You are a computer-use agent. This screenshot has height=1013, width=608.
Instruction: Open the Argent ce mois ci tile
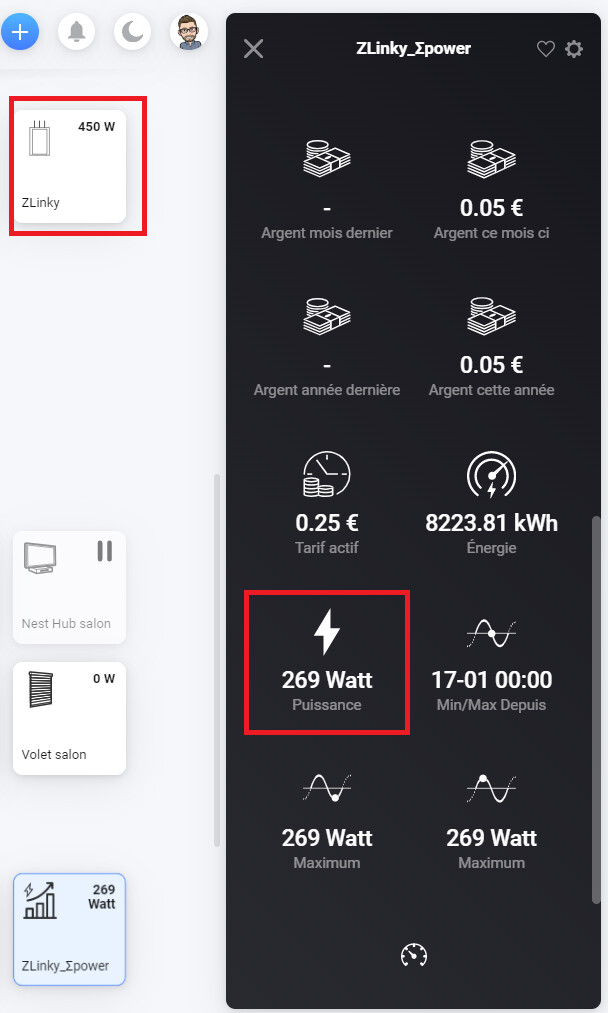tap(491, 191)
